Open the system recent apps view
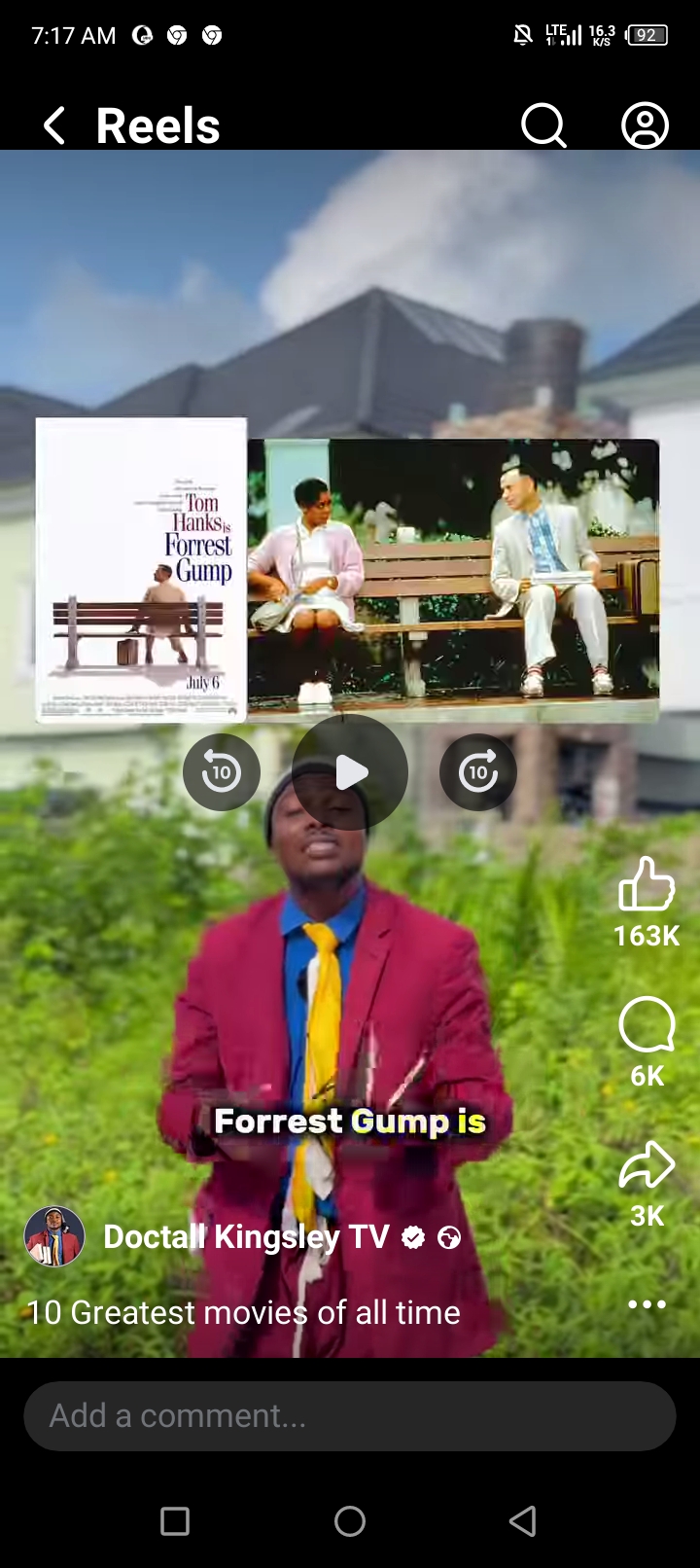Screen dimensions: 700x1568 175,1521
